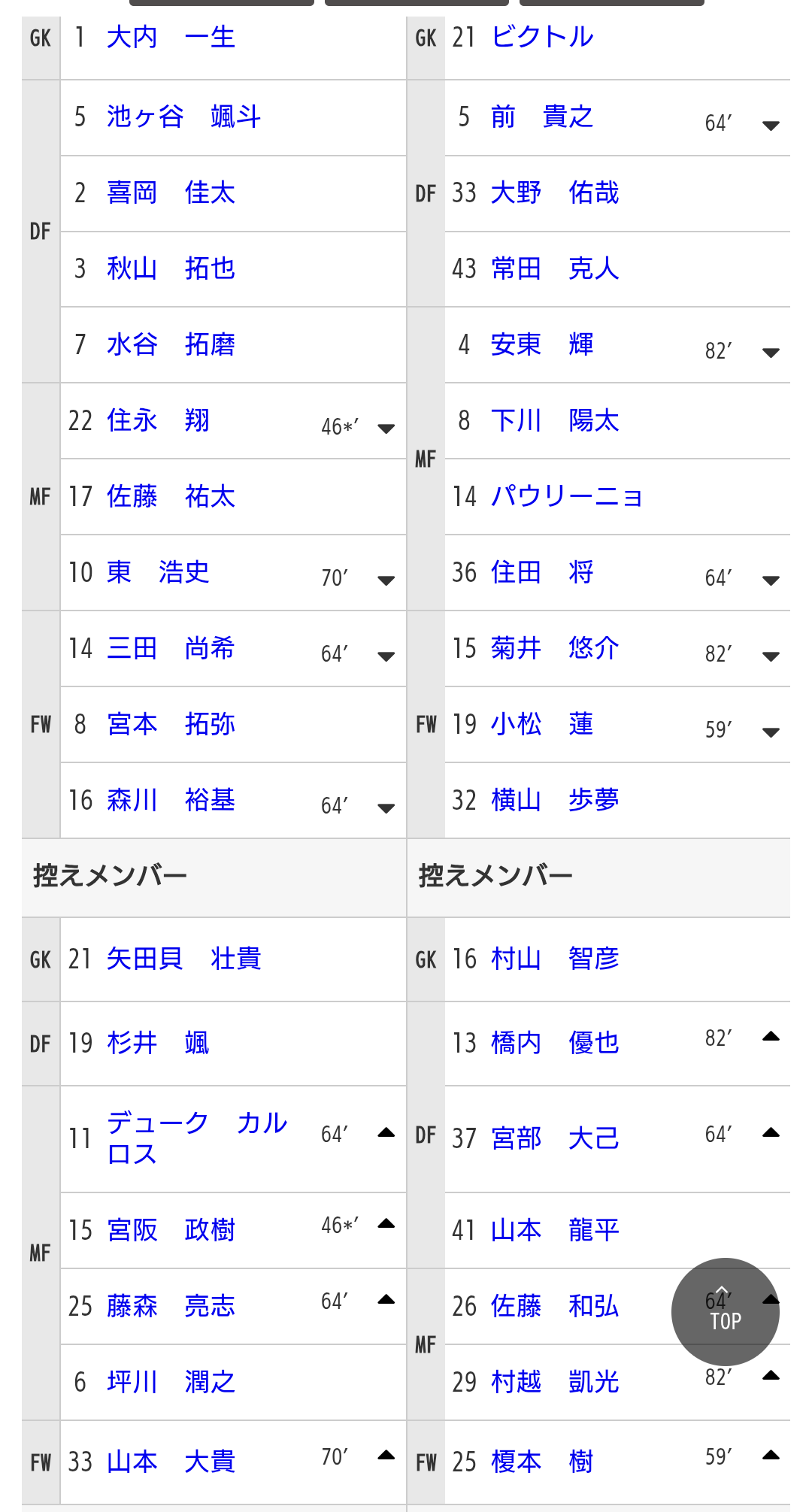
Task: Open パウリーニョ player page
Action: [x=567, y=496]
